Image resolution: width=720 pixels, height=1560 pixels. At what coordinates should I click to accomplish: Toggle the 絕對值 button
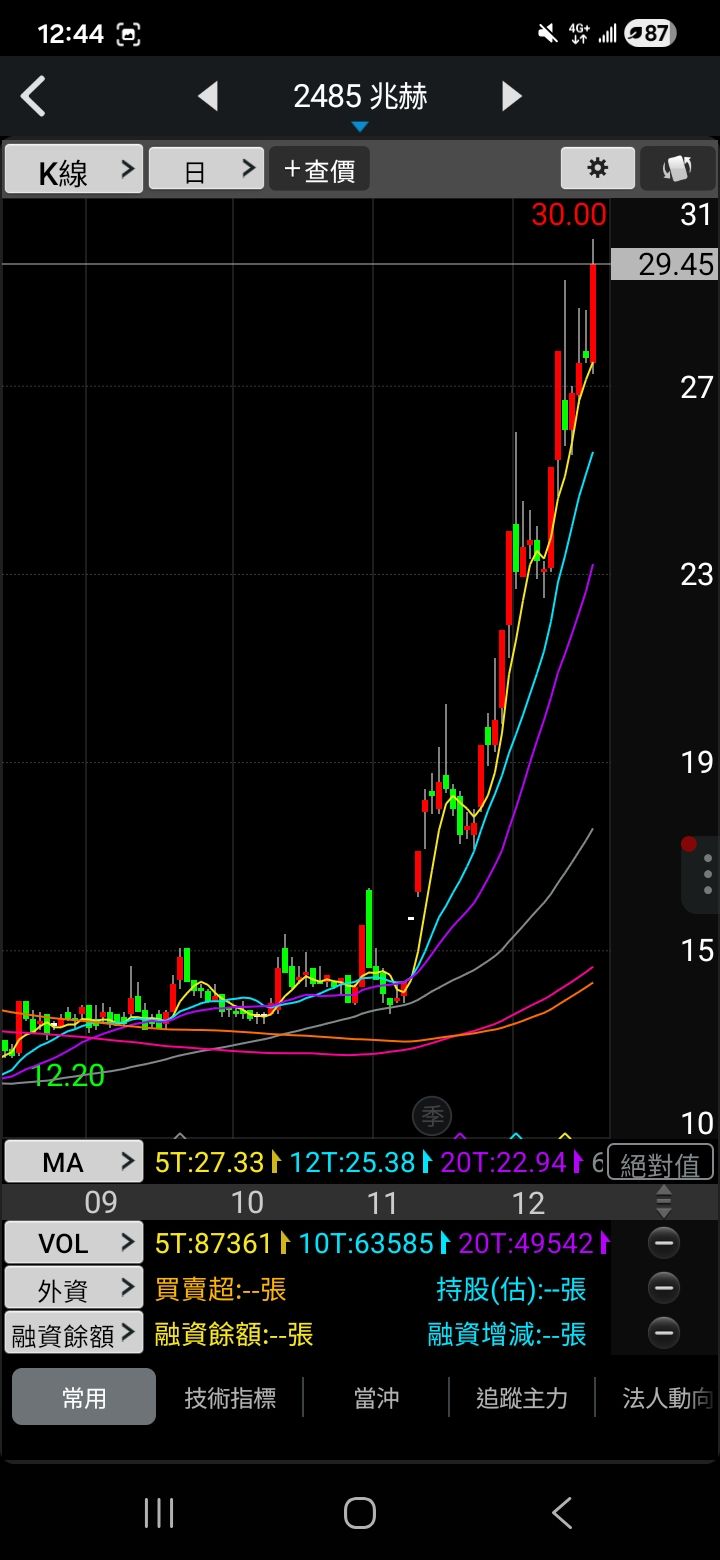pos(660,1163)
